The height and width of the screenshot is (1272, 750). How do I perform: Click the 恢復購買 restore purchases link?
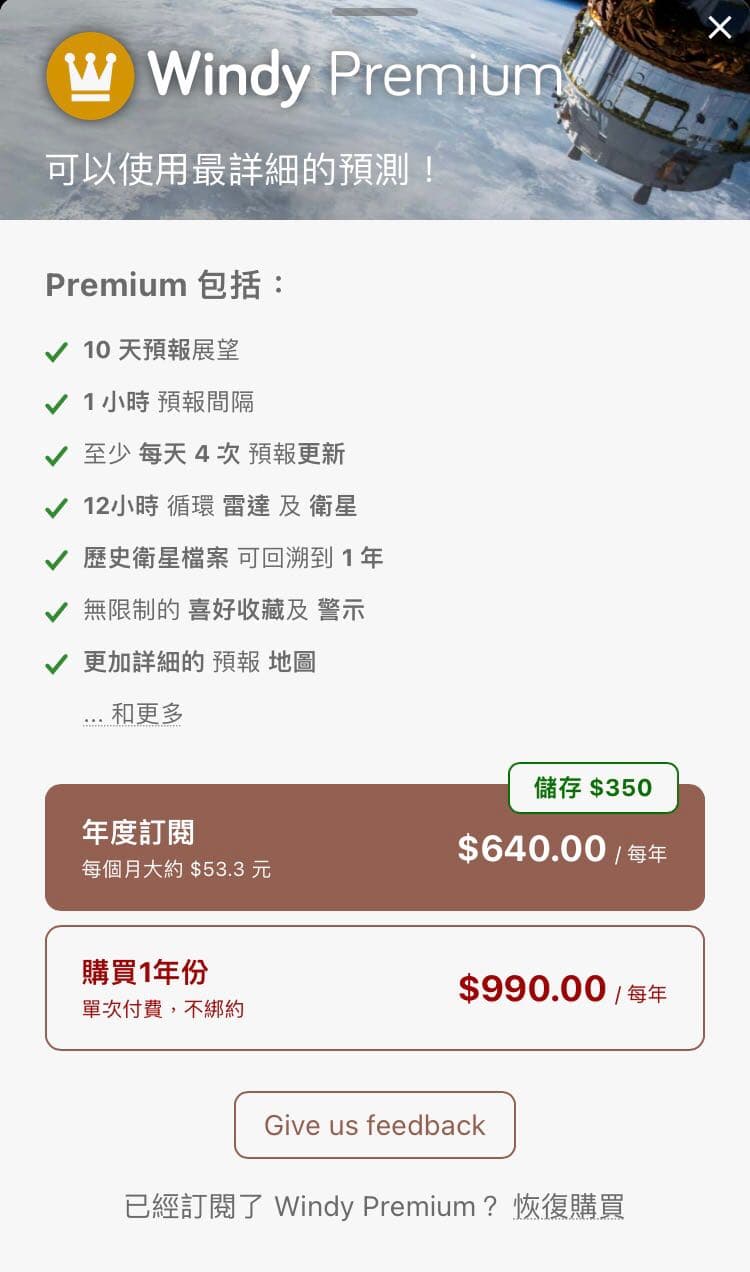(x=568, y=1207)
